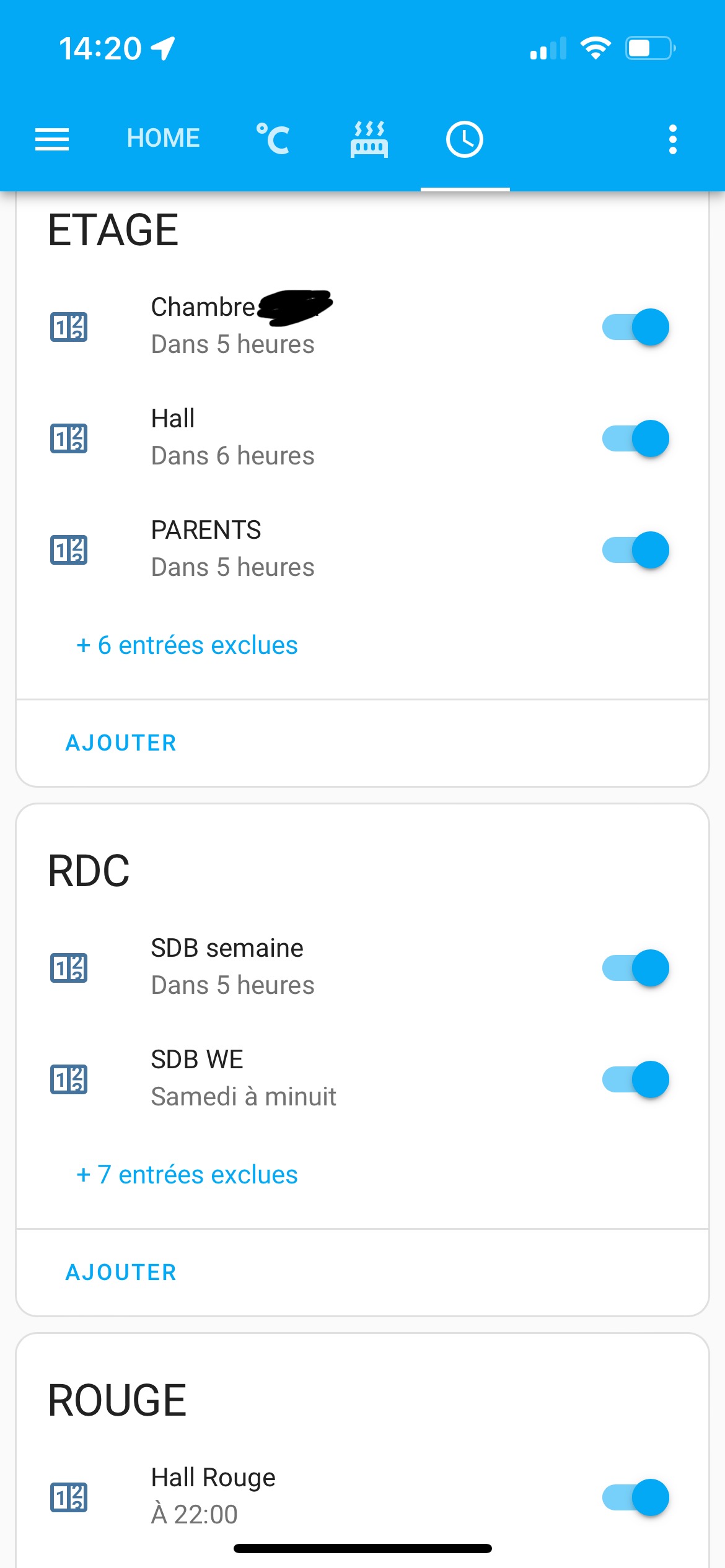Open the PARENTS schedule entry

tap(232, 549)
